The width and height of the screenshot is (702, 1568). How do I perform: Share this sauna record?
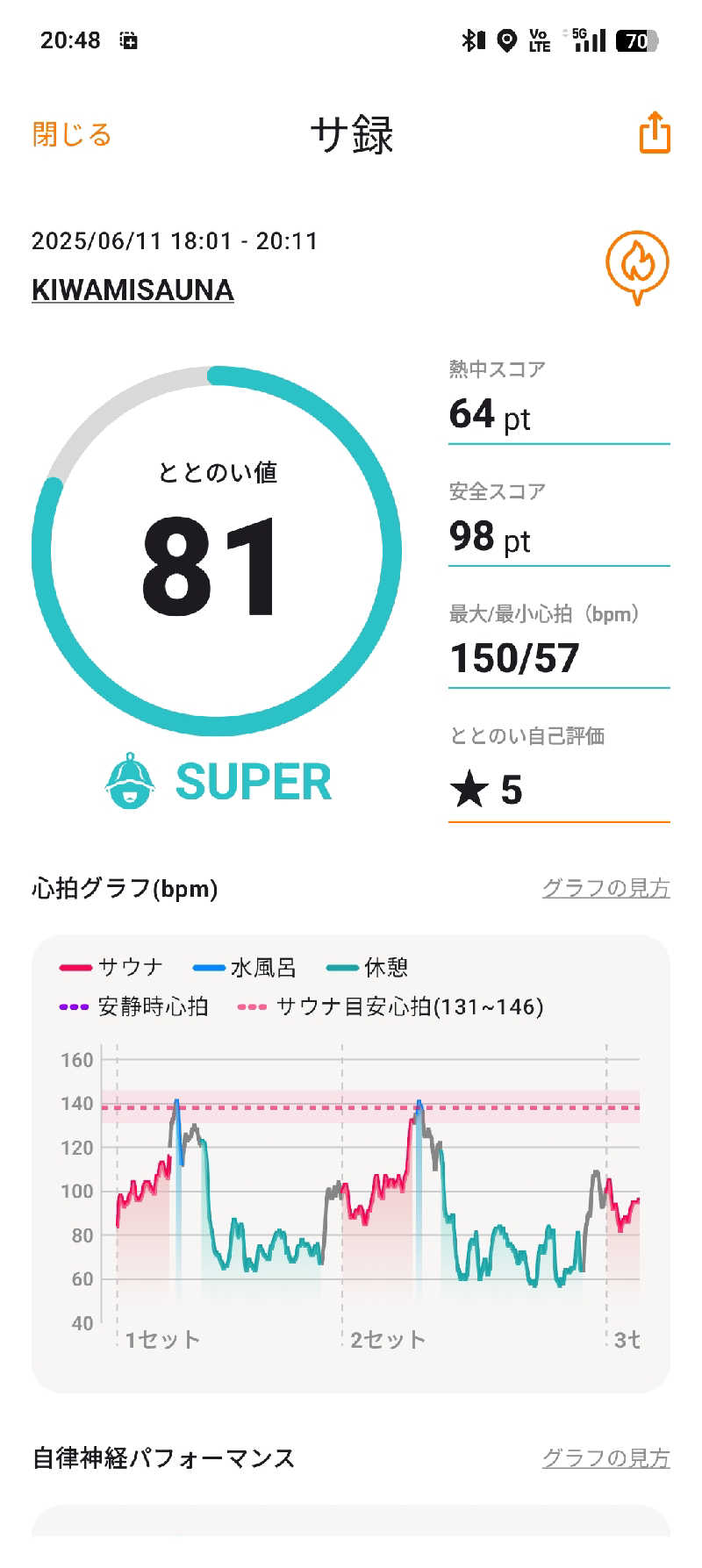pyautogui.click(x=654, y=133)
